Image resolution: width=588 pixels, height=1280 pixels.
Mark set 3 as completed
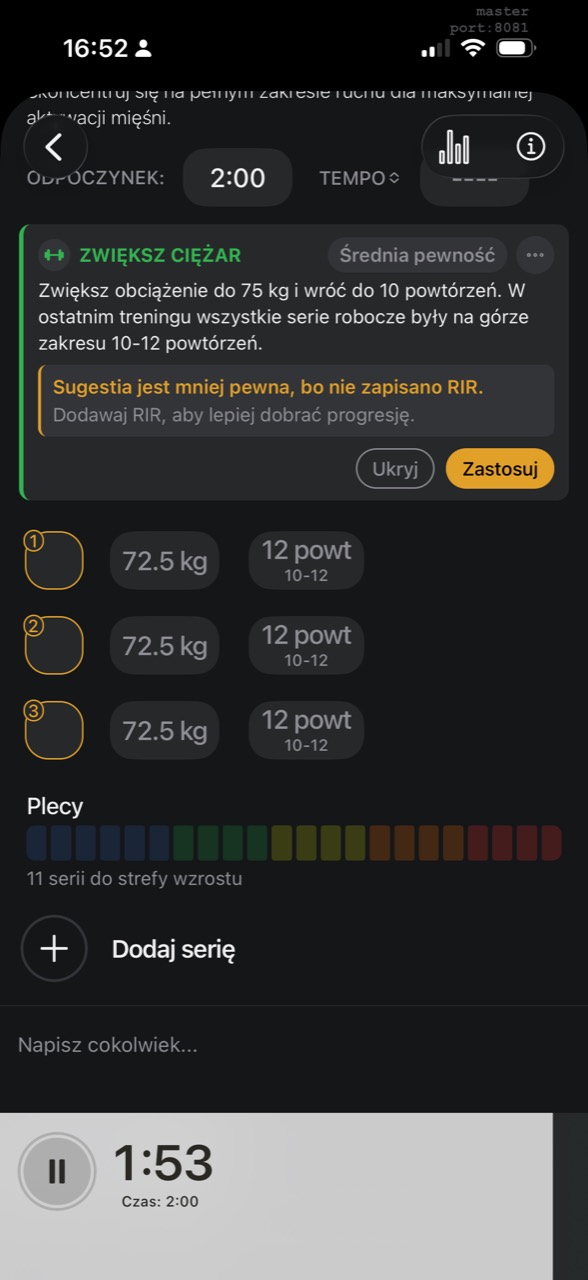(x=53, y=730)
